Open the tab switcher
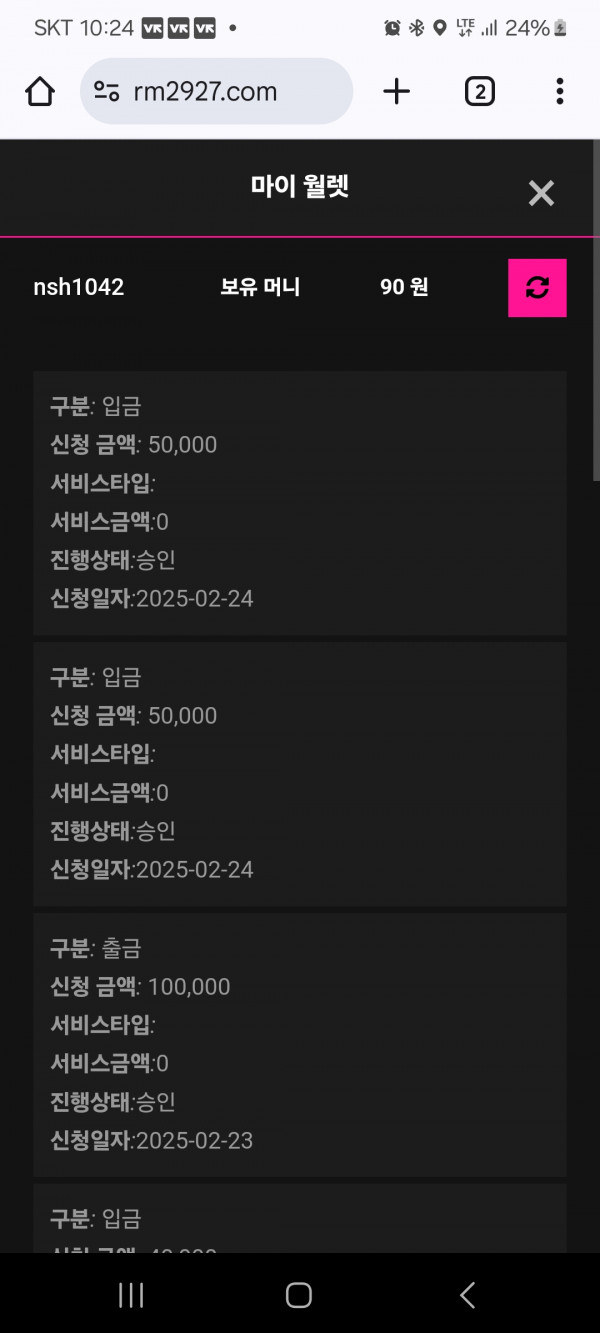 tap(480, 92)
